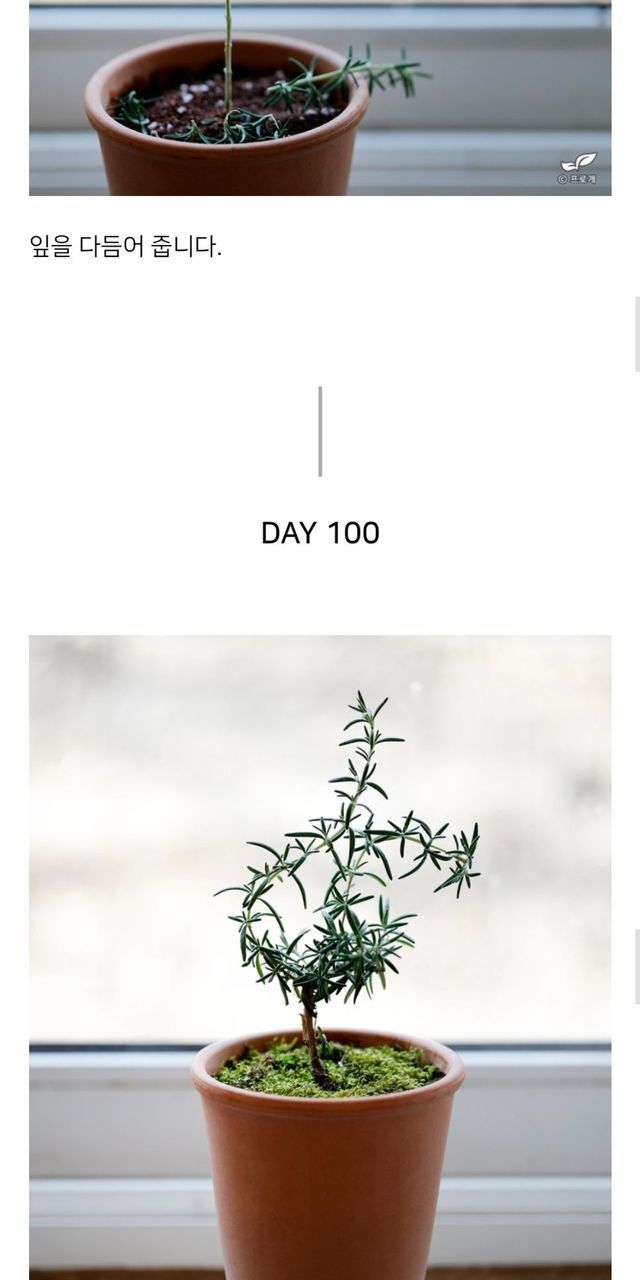Open the DAY 100 rosemary pot photo
640x1280 pixels.
tap(320, 950)
